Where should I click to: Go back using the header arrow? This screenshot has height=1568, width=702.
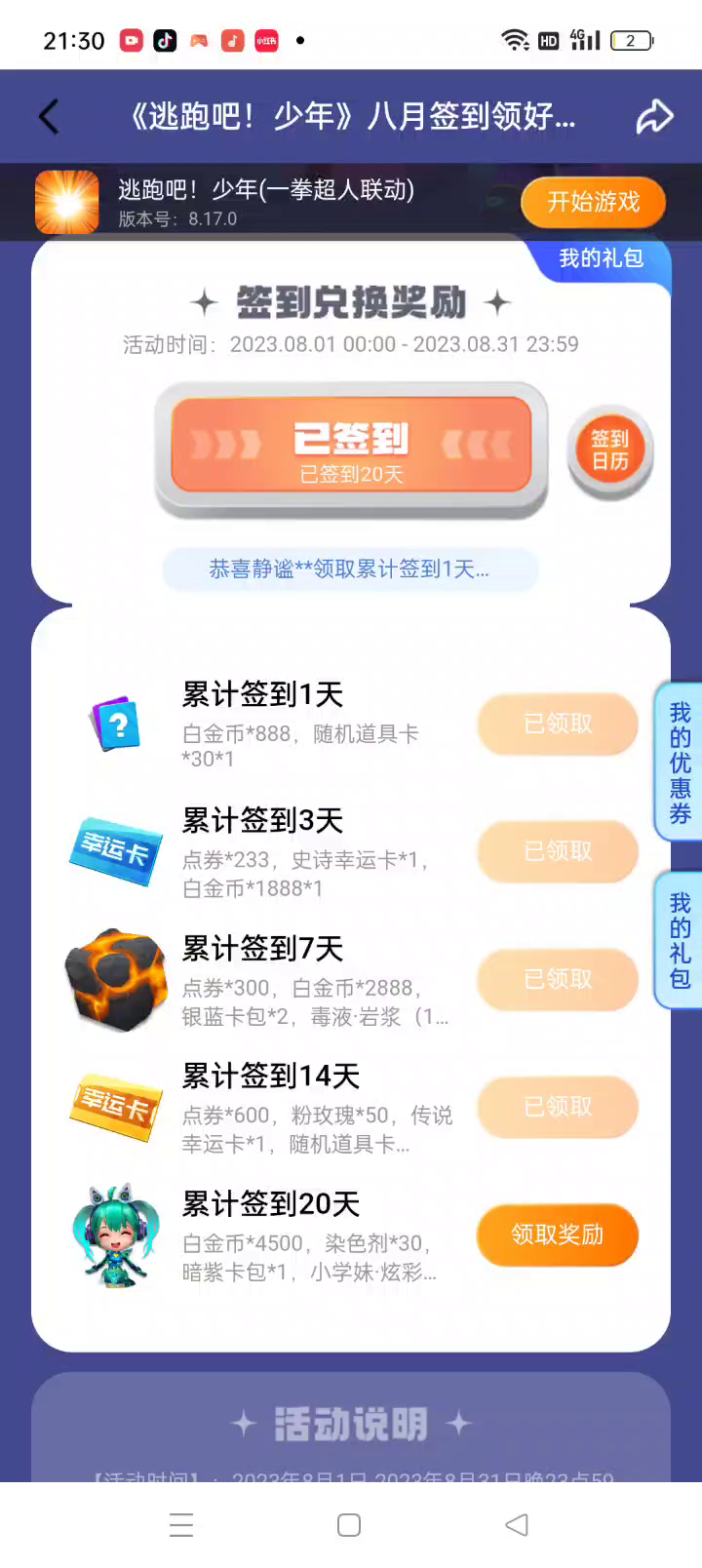[49, 117]
